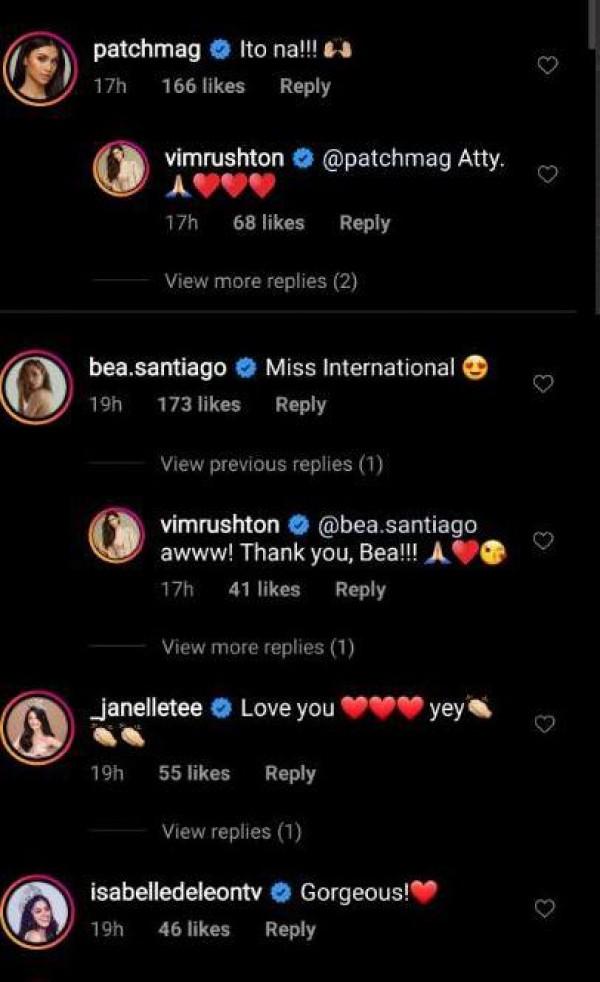Reply to vimrushton's Thank you, Bea comment
The width and height of the screenshot is (600, 982).
click(360, 590)
